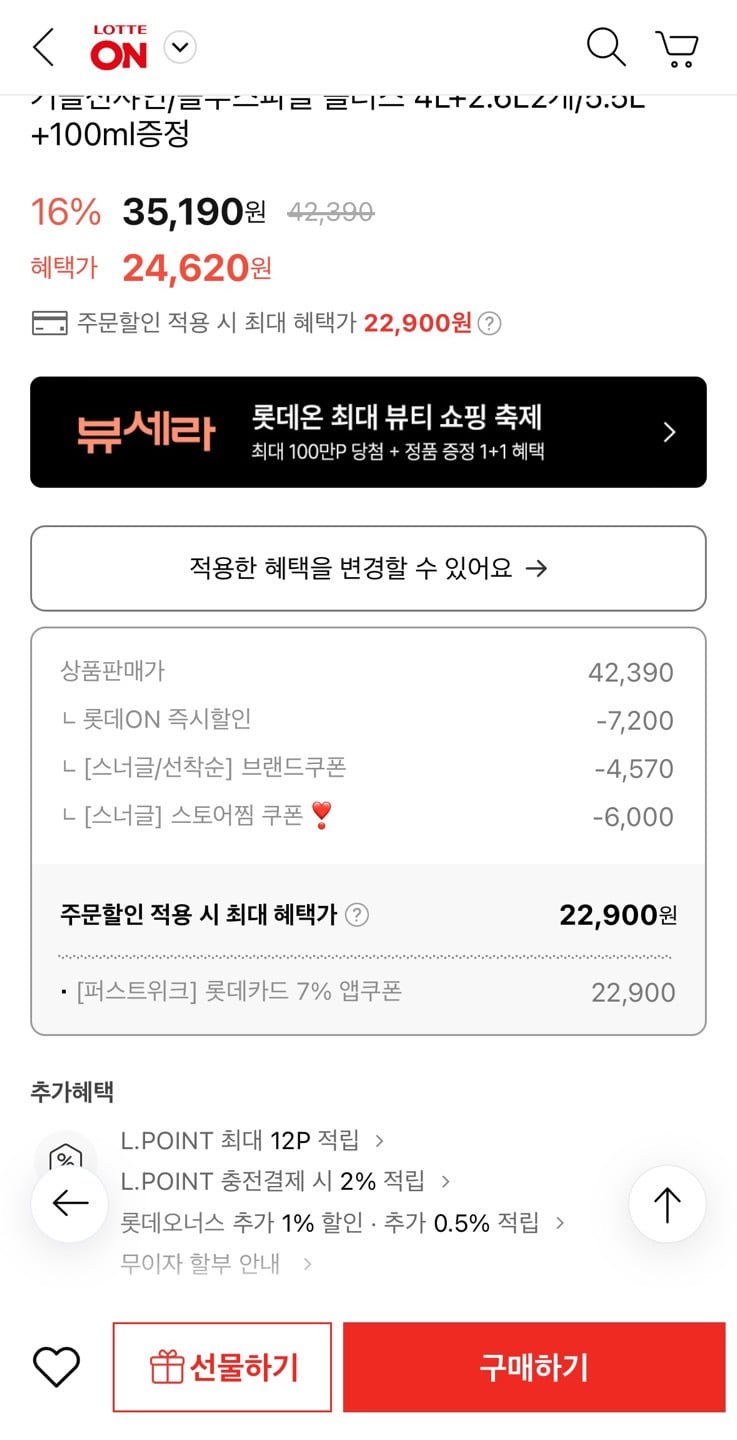Open 롯데오너스 추가 1% 할인 details
Image resolution: width=737 pixels, height=1440 pixels.
tap(342, 1222)
